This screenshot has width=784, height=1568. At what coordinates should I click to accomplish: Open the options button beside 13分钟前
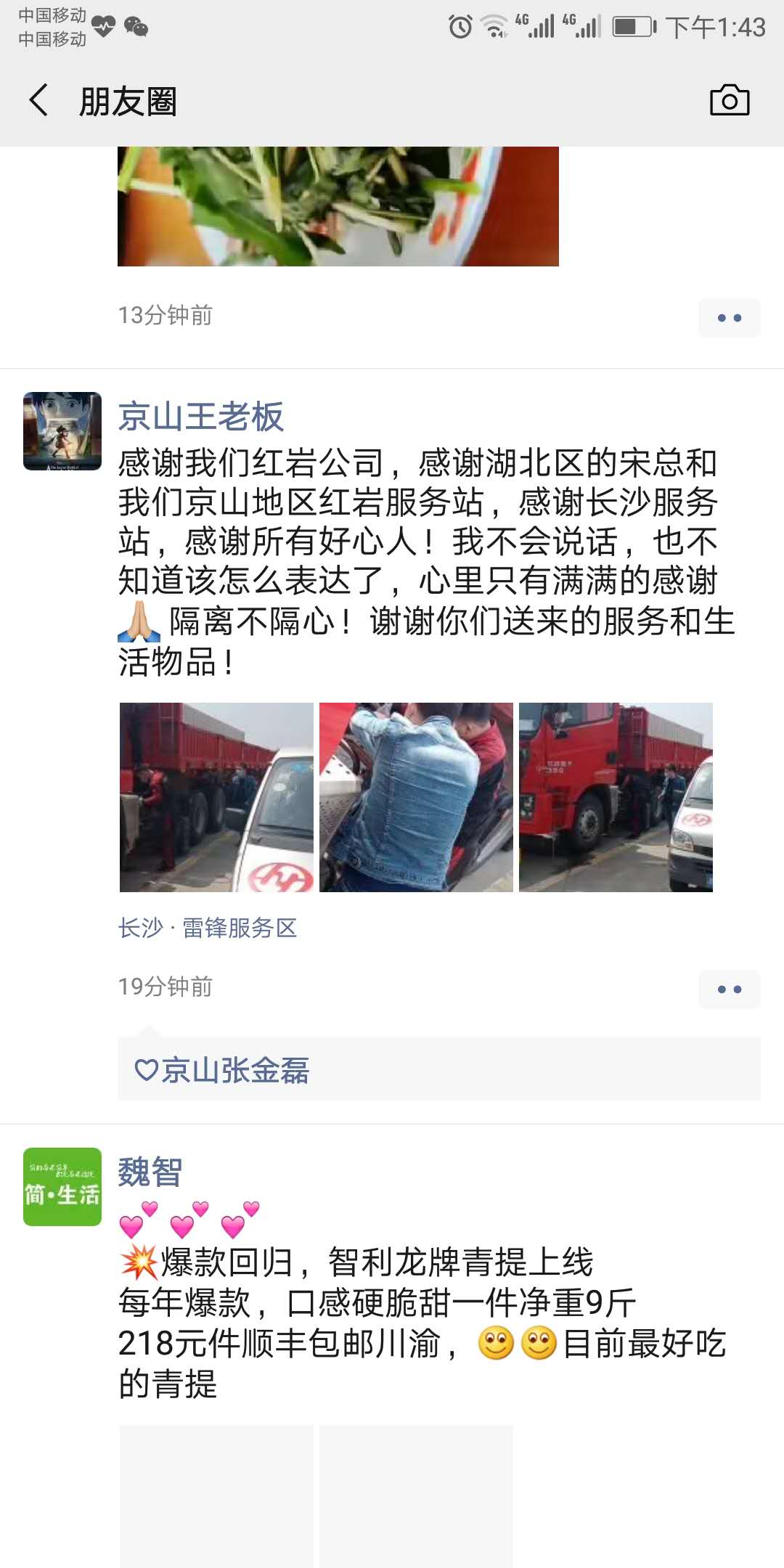click(729, 318)
